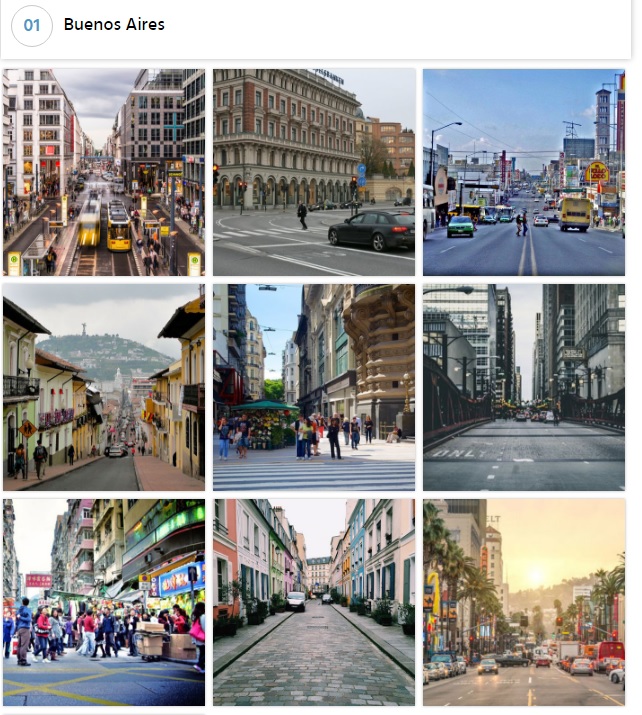Screen dimensions: 642x715
Task: Choose the crowded market street photo
Action: coord(104,602)
